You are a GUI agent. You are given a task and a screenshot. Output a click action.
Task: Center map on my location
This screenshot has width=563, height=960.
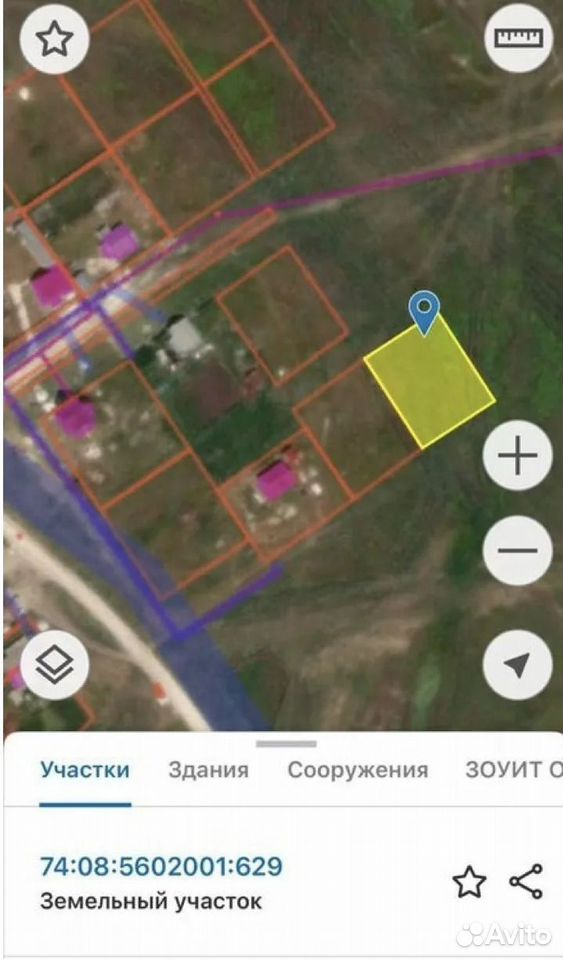click(518, 666)
